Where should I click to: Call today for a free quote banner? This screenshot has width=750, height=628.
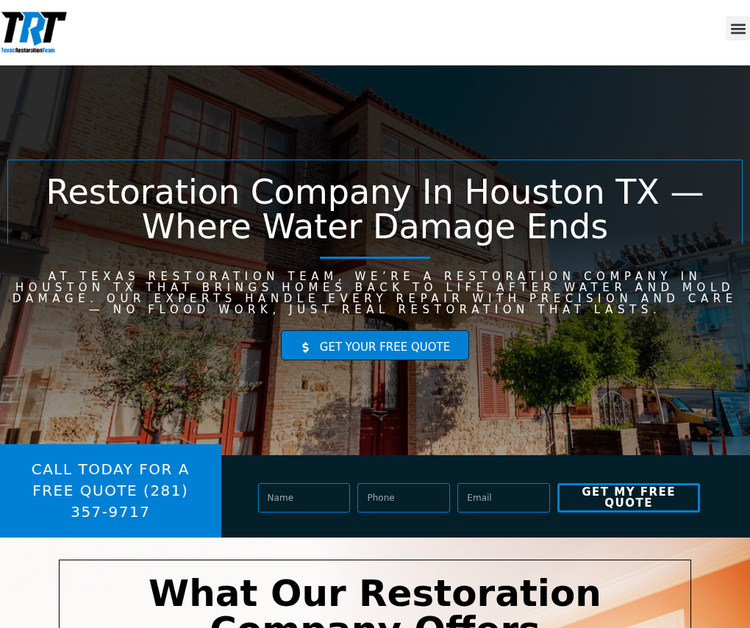(110, 491)
